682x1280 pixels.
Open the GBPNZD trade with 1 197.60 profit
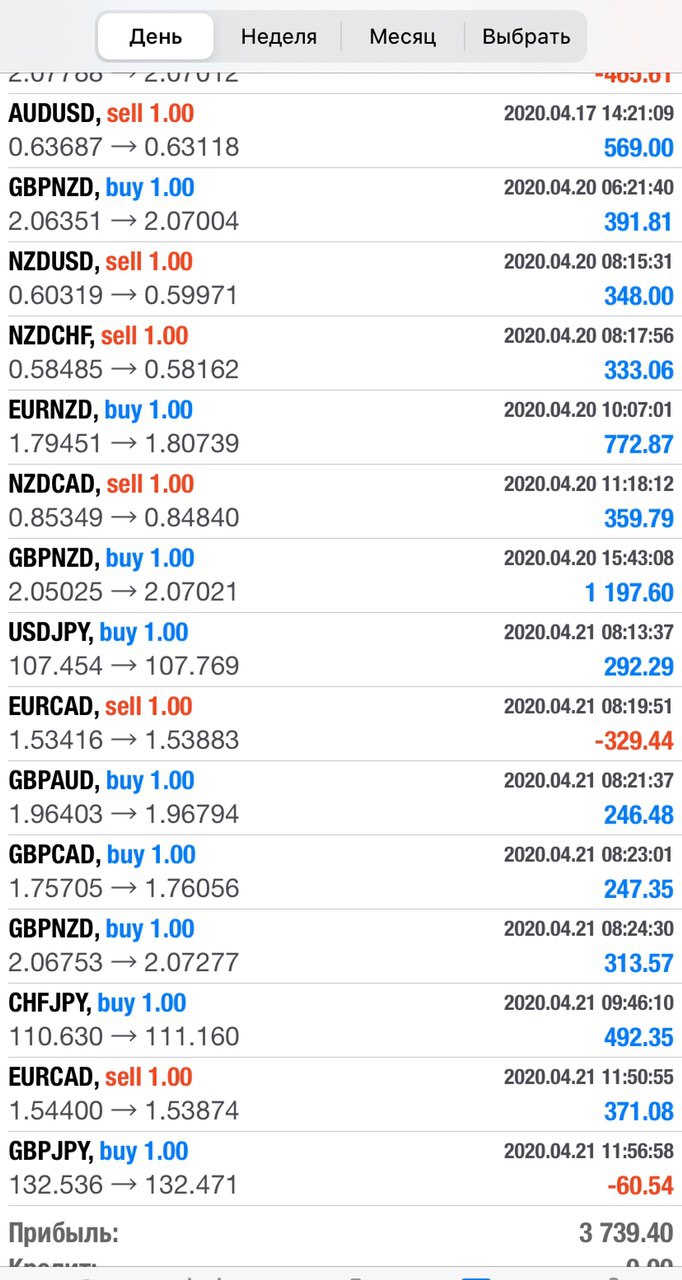point(341,575)
